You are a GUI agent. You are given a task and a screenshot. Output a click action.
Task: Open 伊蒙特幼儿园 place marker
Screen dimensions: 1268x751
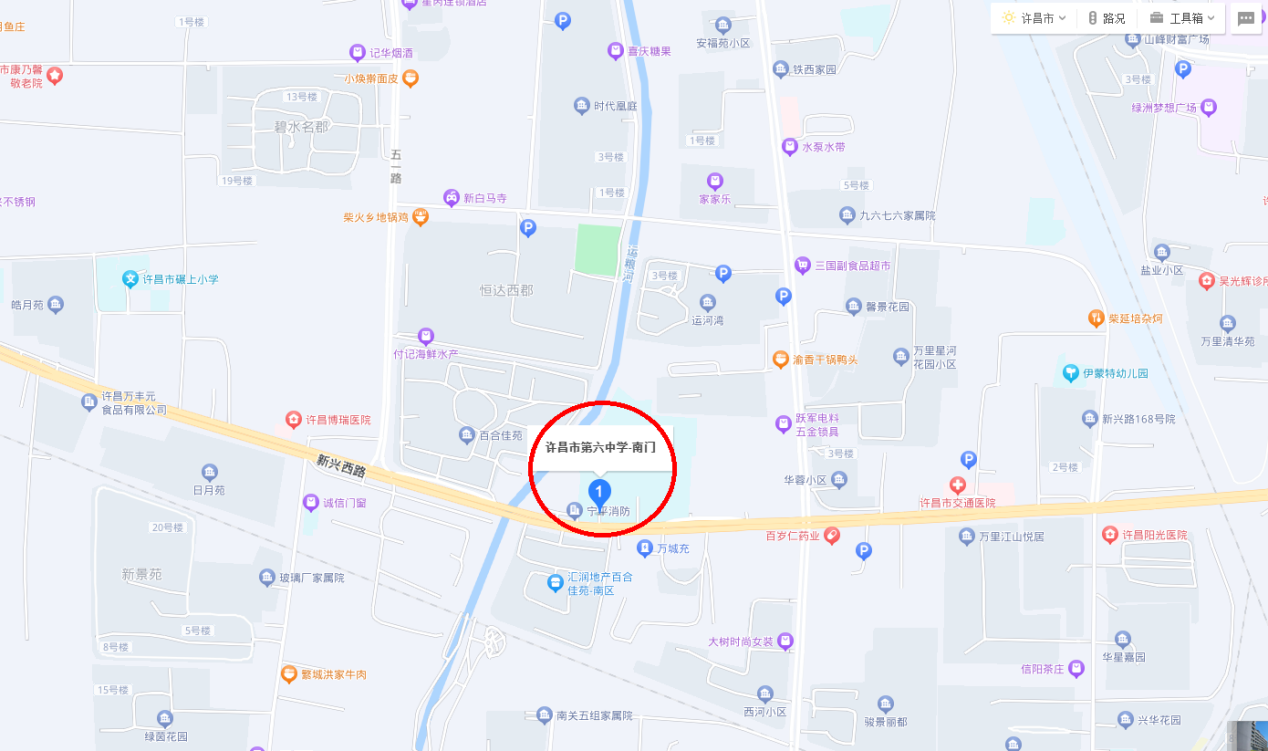coord(1071,373)
